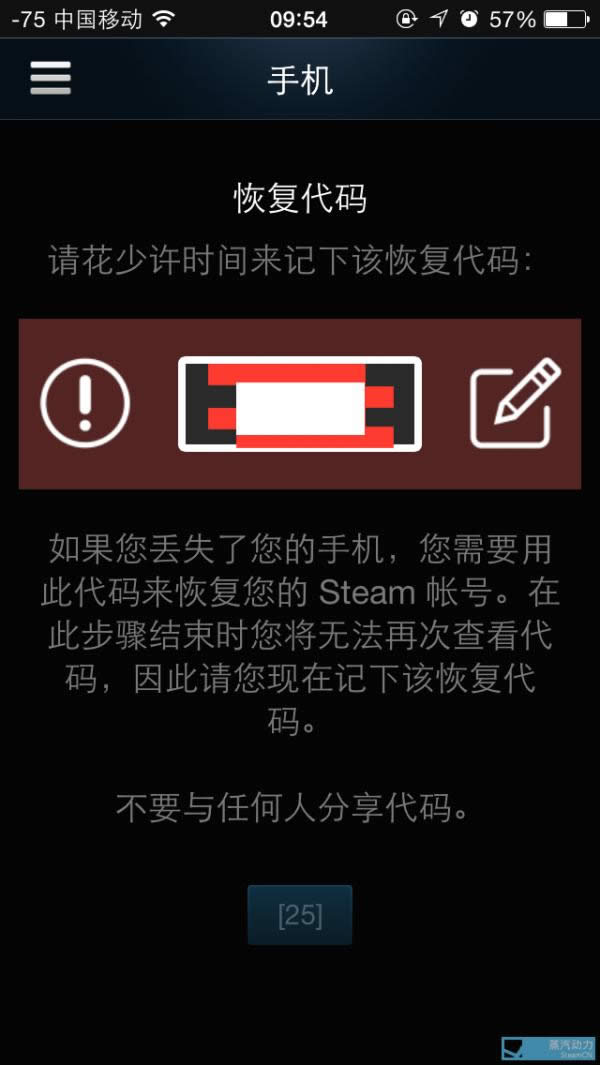Tap the [25] countdown button
This screenshot has height=1065, width=600.
(300, 915)
